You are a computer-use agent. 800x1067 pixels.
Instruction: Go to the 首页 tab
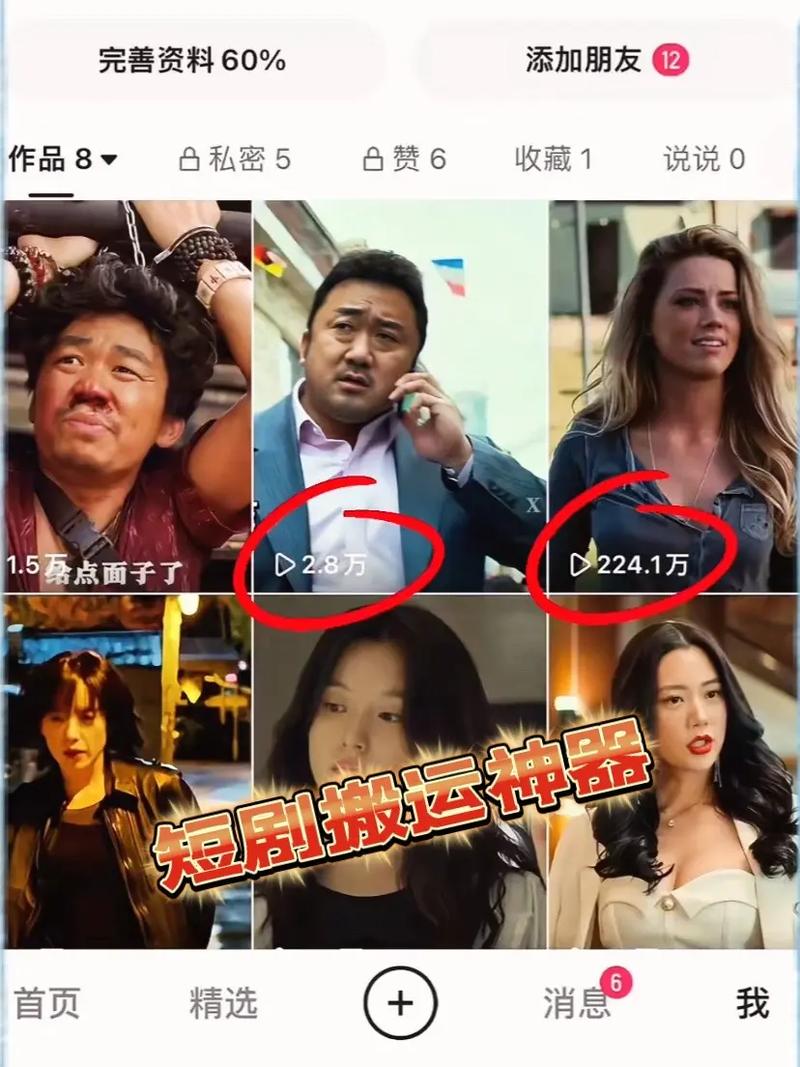coord(47,1004)
